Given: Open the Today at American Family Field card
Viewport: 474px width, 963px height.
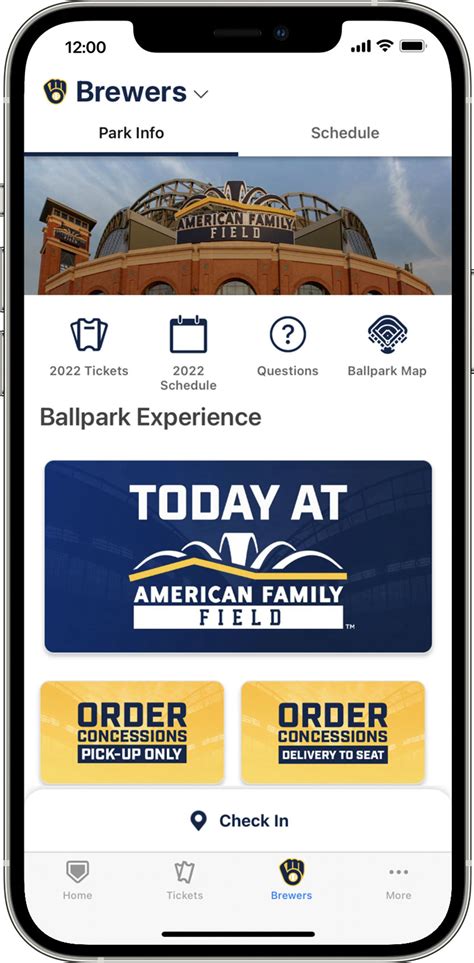Looking at the screenshot, I should click(x=238, y=556).
